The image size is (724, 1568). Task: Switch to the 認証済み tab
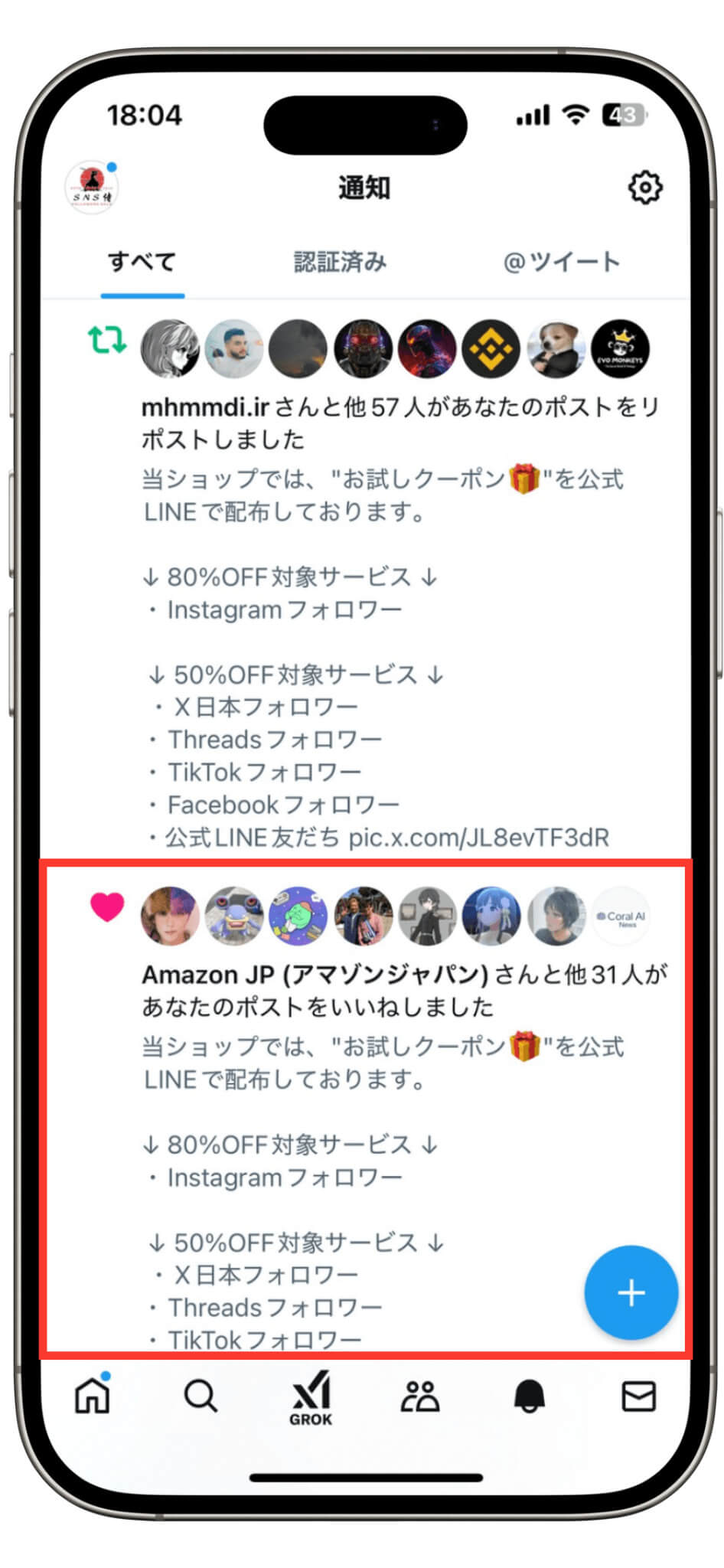coord(340,262)
